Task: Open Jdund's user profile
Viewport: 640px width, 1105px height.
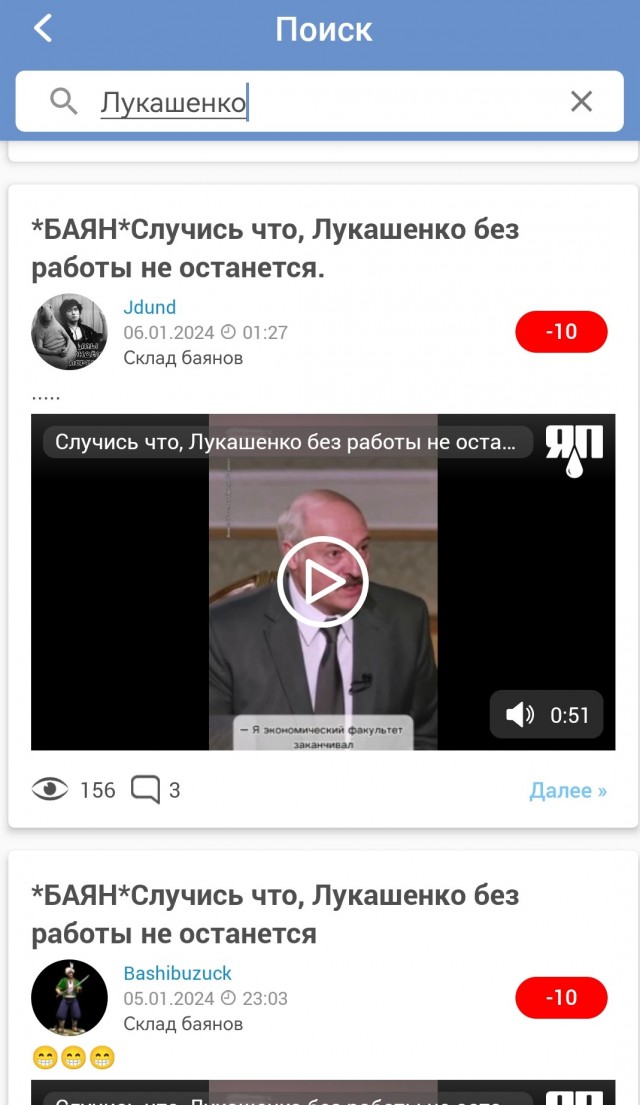Action: (x=149, y=307)
